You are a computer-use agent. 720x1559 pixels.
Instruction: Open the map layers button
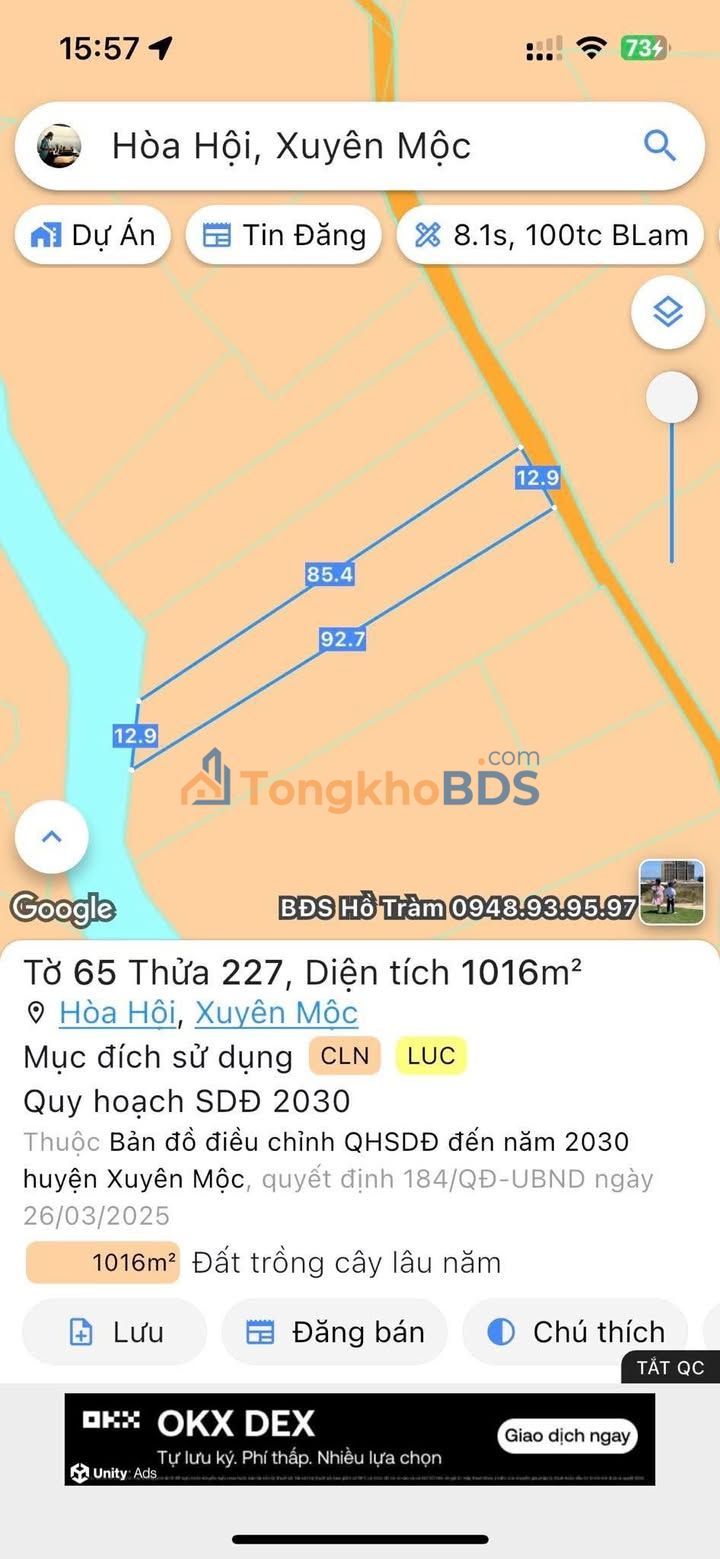click(667, 313)
